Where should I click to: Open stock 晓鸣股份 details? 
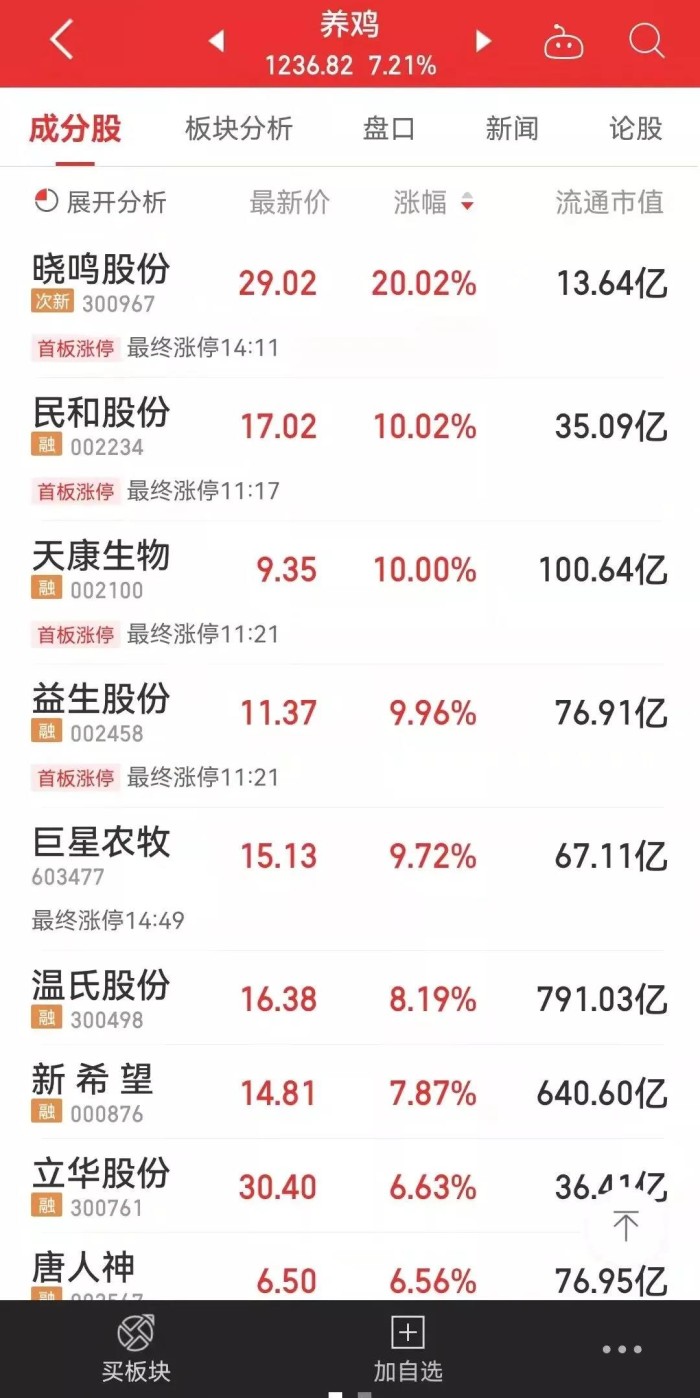pyautogui.click(x=350, y=305)
